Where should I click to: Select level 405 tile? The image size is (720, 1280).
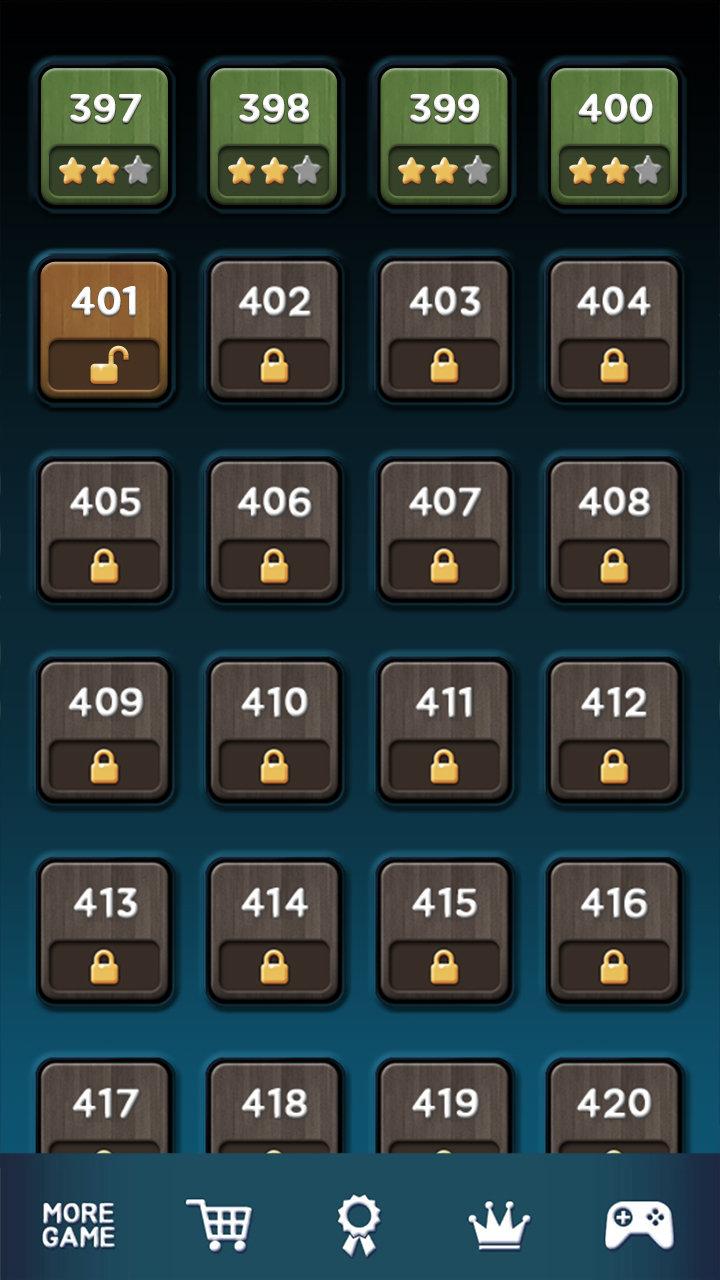[105, 530]
